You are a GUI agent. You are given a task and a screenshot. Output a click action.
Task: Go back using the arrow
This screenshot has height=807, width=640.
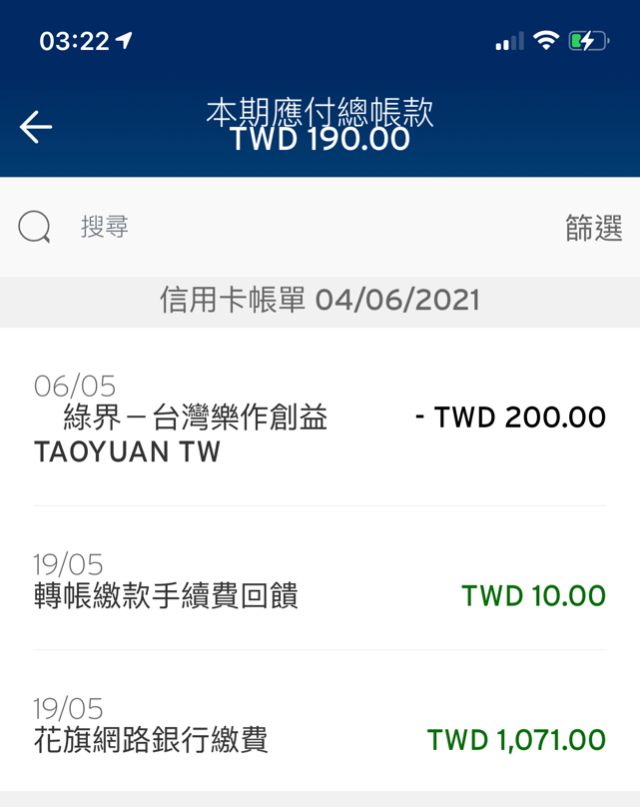tap(36, 127)
